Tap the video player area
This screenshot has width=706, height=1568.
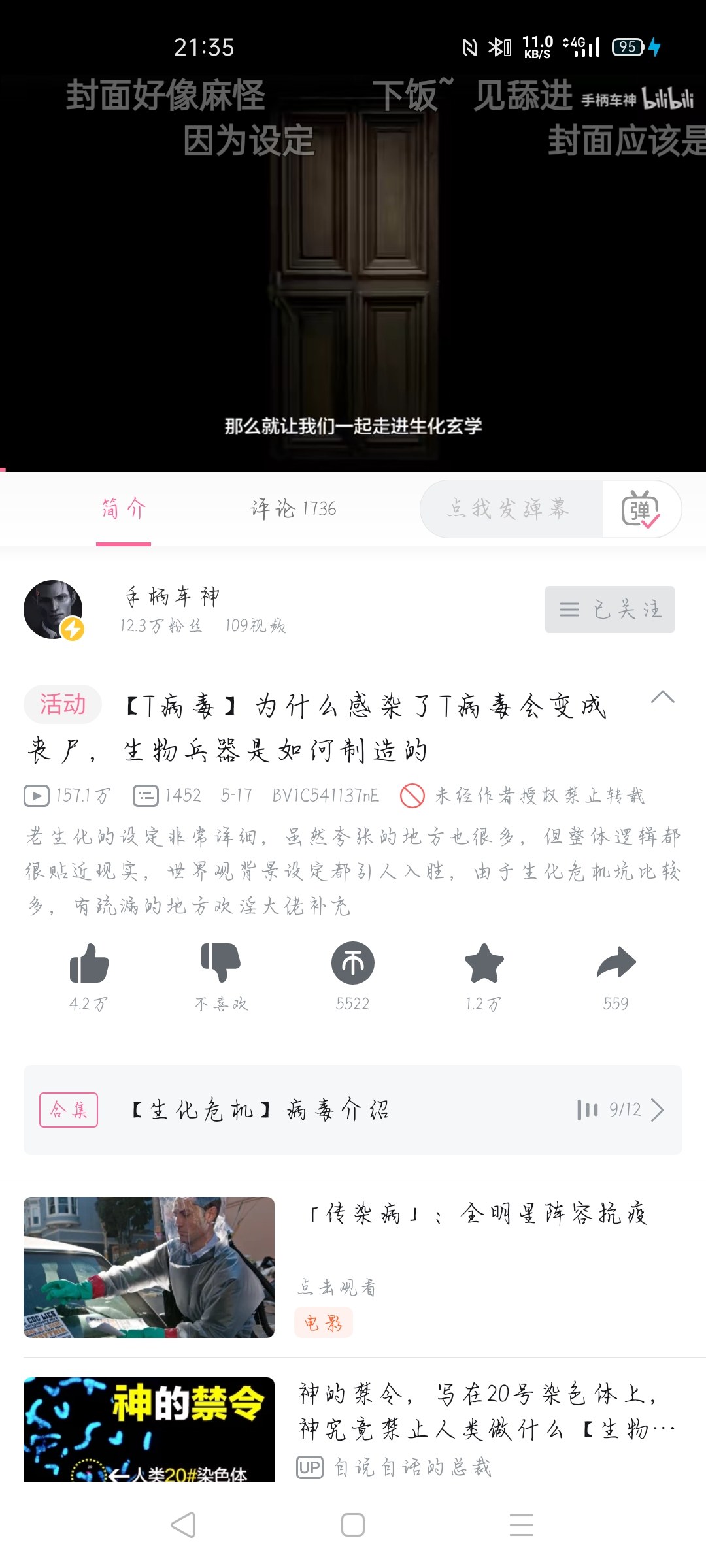click(x=353, y=261)
